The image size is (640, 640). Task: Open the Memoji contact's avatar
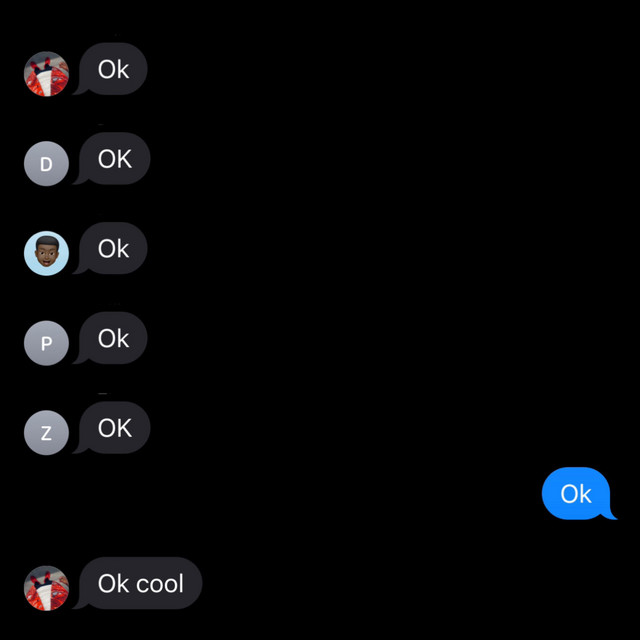[x=46, y=254]
